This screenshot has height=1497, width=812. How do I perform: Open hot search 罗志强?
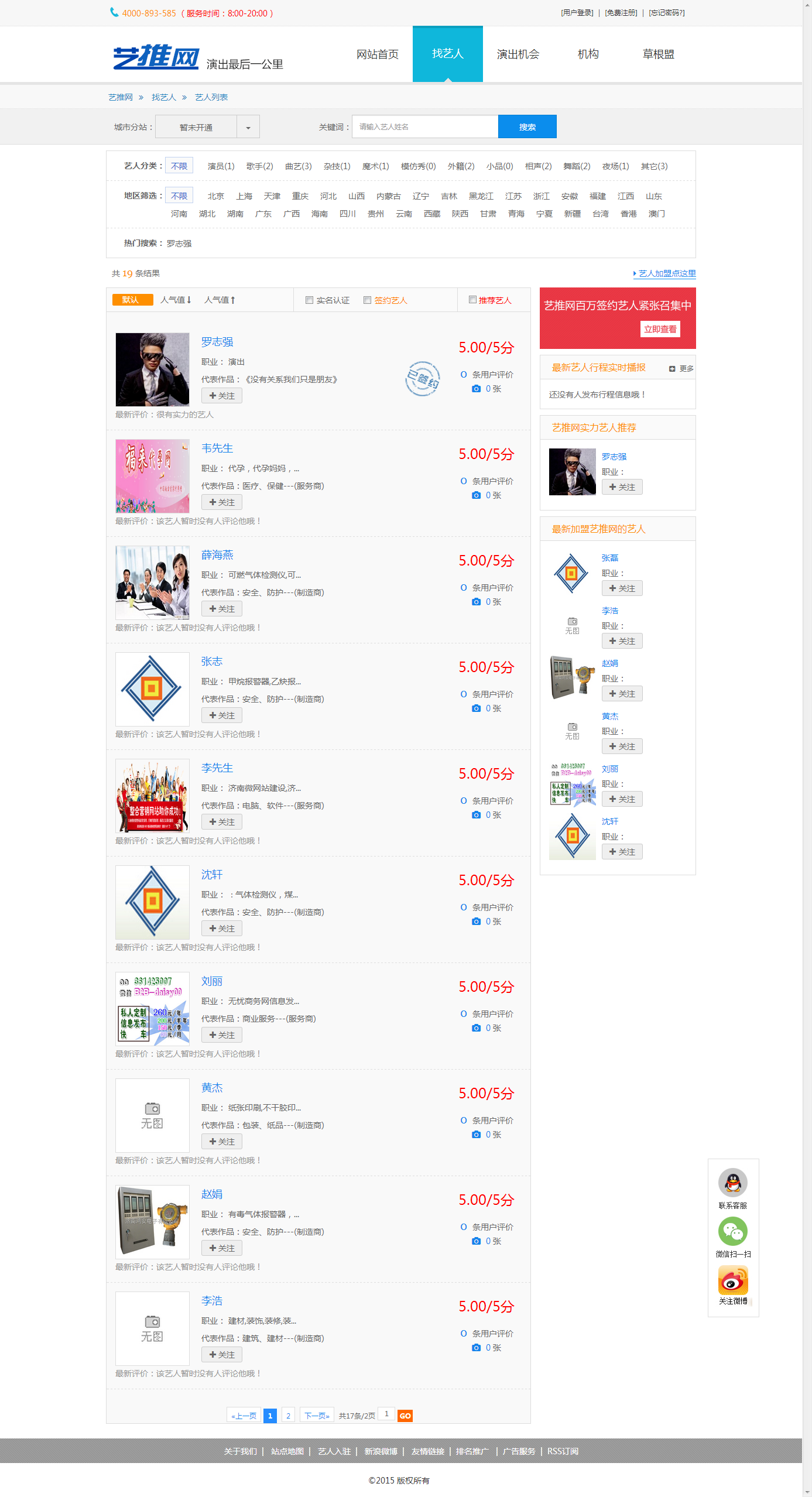tap(179, 243)
